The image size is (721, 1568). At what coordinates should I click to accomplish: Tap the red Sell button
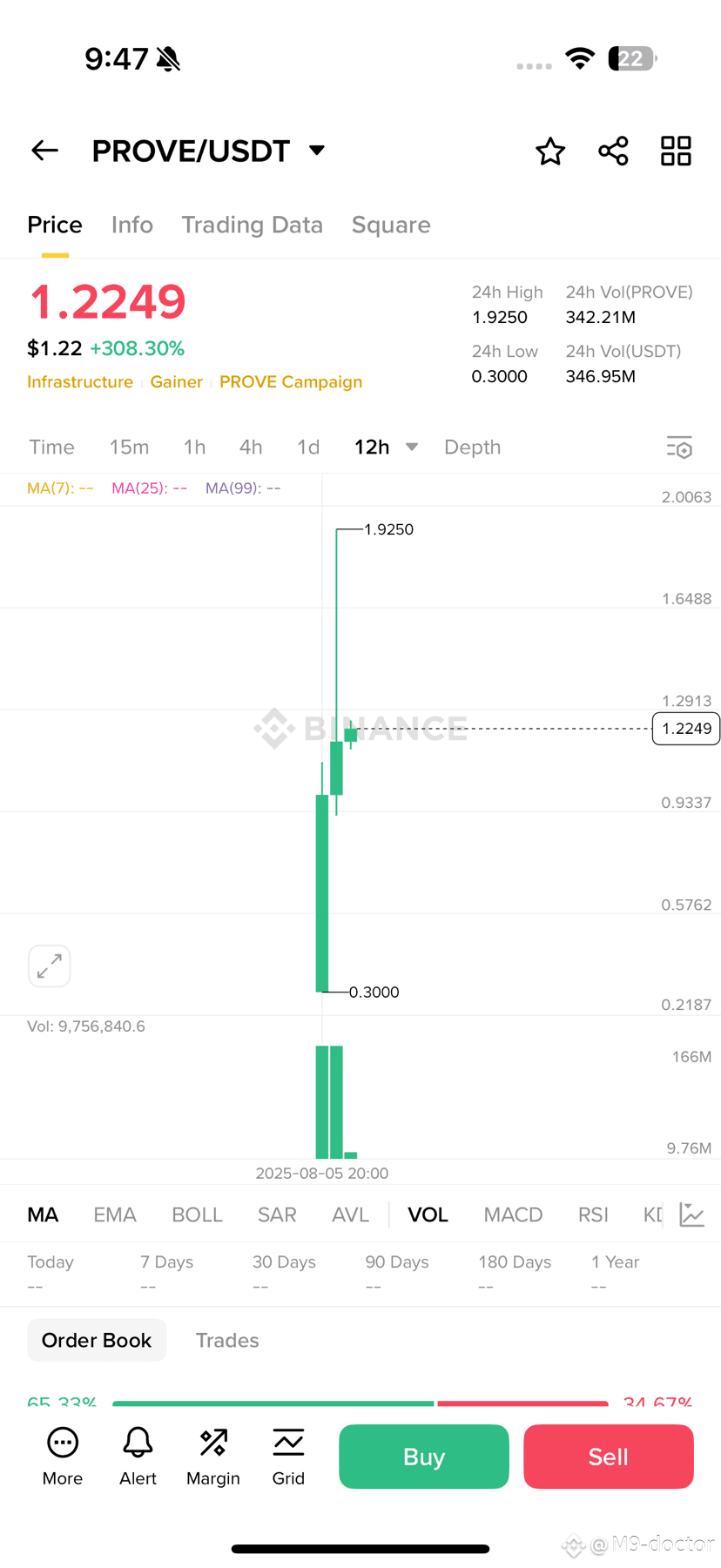point(609,1457)
